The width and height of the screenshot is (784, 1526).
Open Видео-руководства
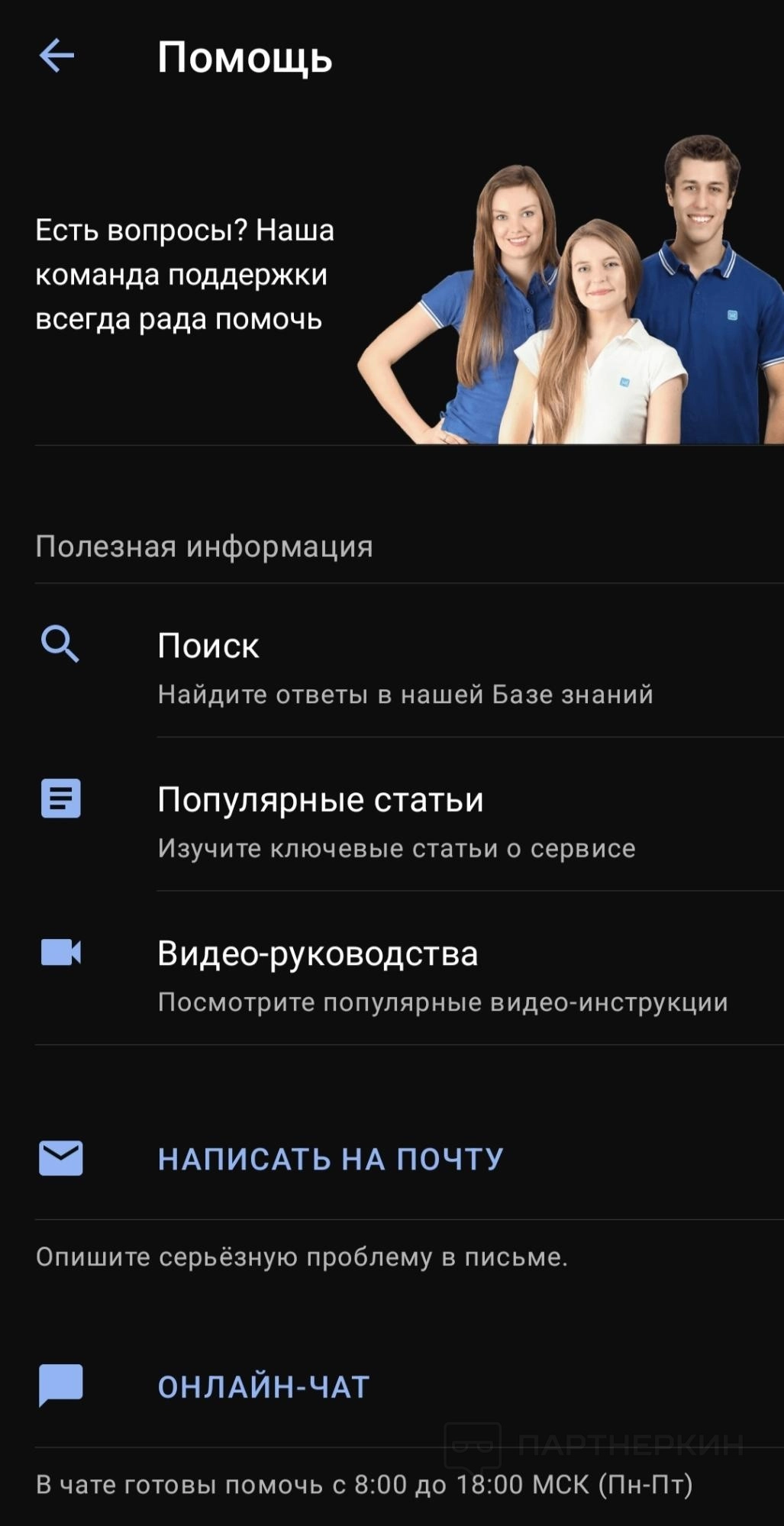pyautogui.click(x=318, y=954)
